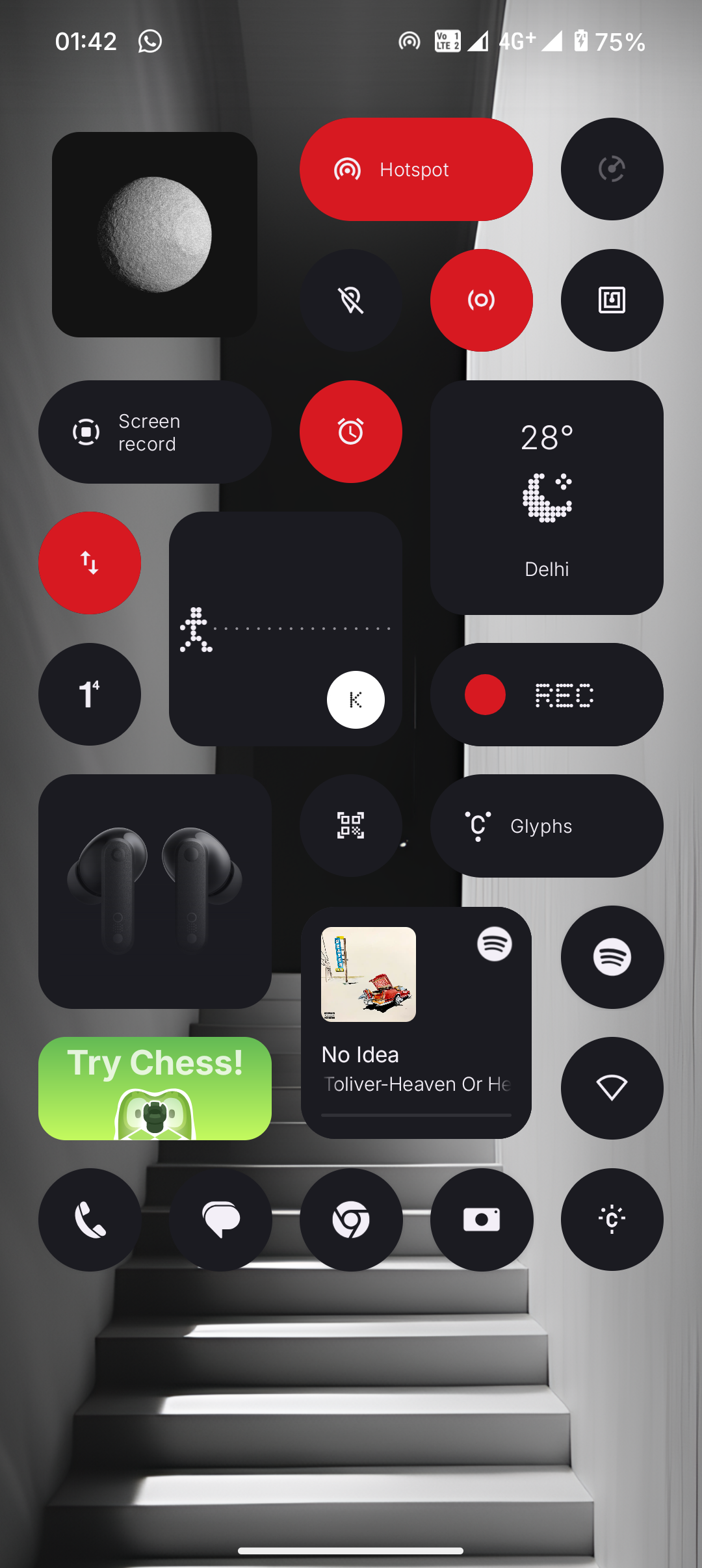Toggle the Wi-Fi widget
This screenshot has height=1568, width=702.
coord(612,1088)
